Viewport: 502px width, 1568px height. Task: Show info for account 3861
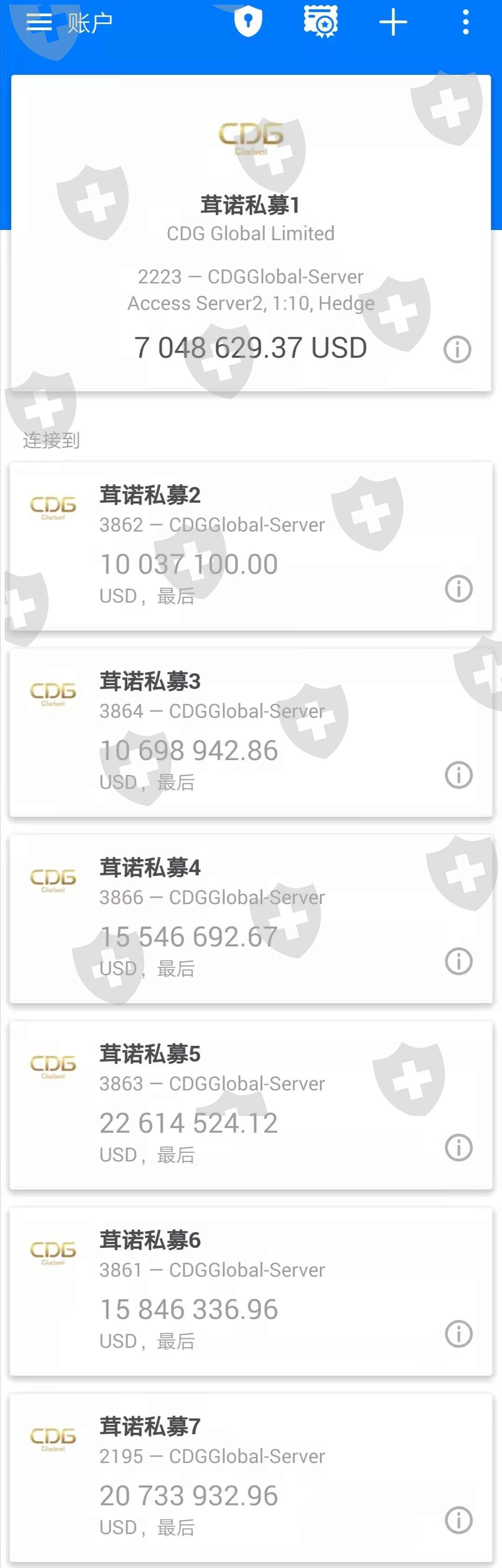click(x=458, y=1334)
